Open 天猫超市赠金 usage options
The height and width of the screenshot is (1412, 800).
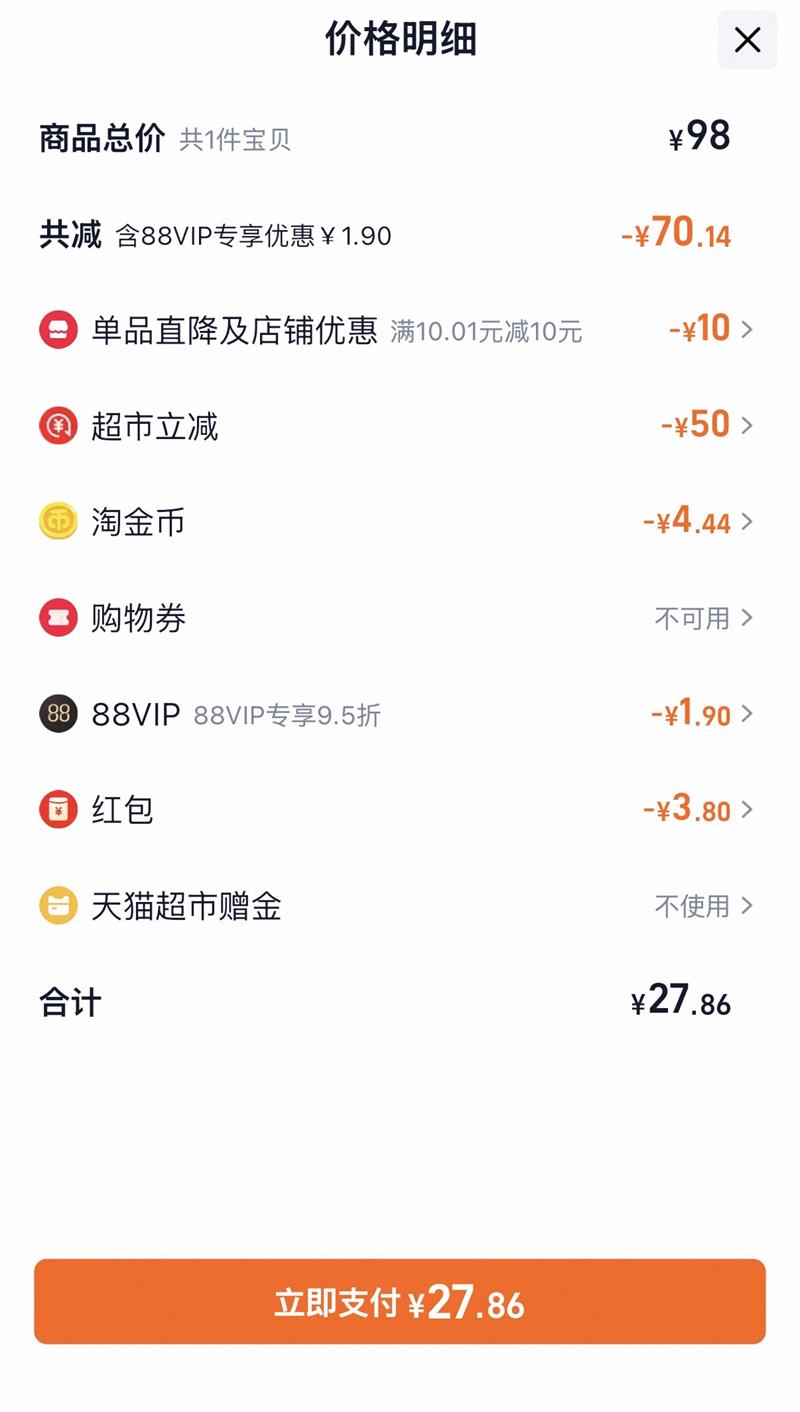400,906
